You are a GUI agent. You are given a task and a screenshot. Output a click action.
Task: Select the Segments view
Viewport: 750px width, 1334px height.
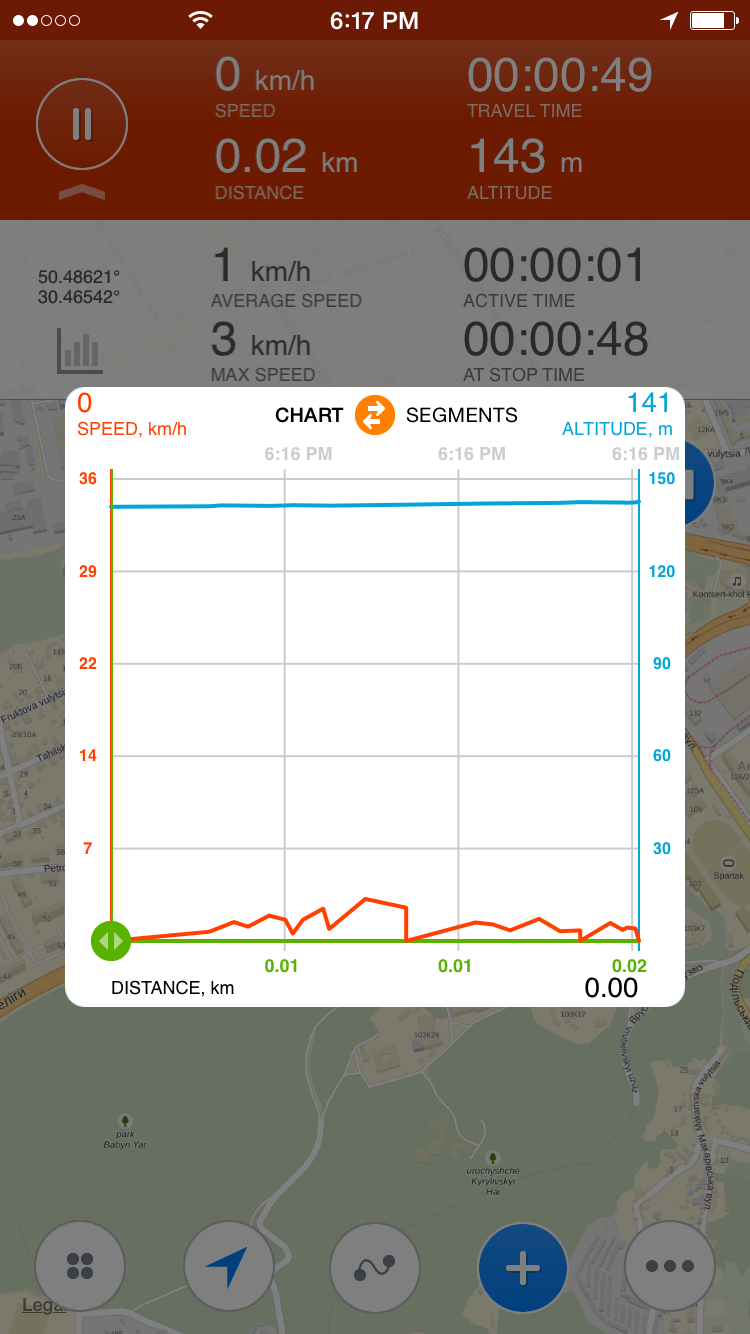click(462, 415)
